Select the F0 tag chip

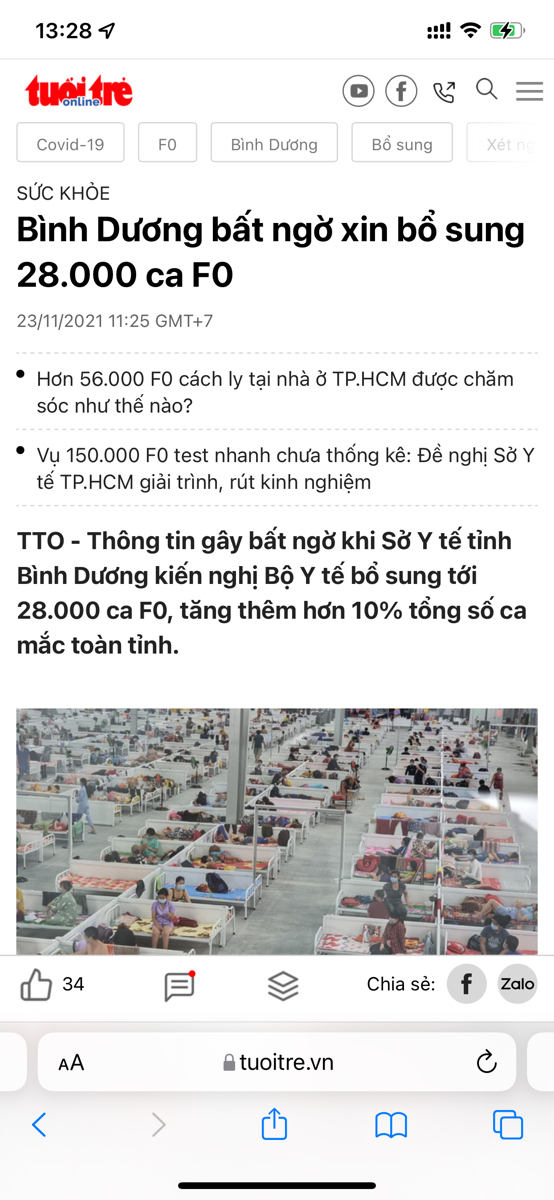167,144
